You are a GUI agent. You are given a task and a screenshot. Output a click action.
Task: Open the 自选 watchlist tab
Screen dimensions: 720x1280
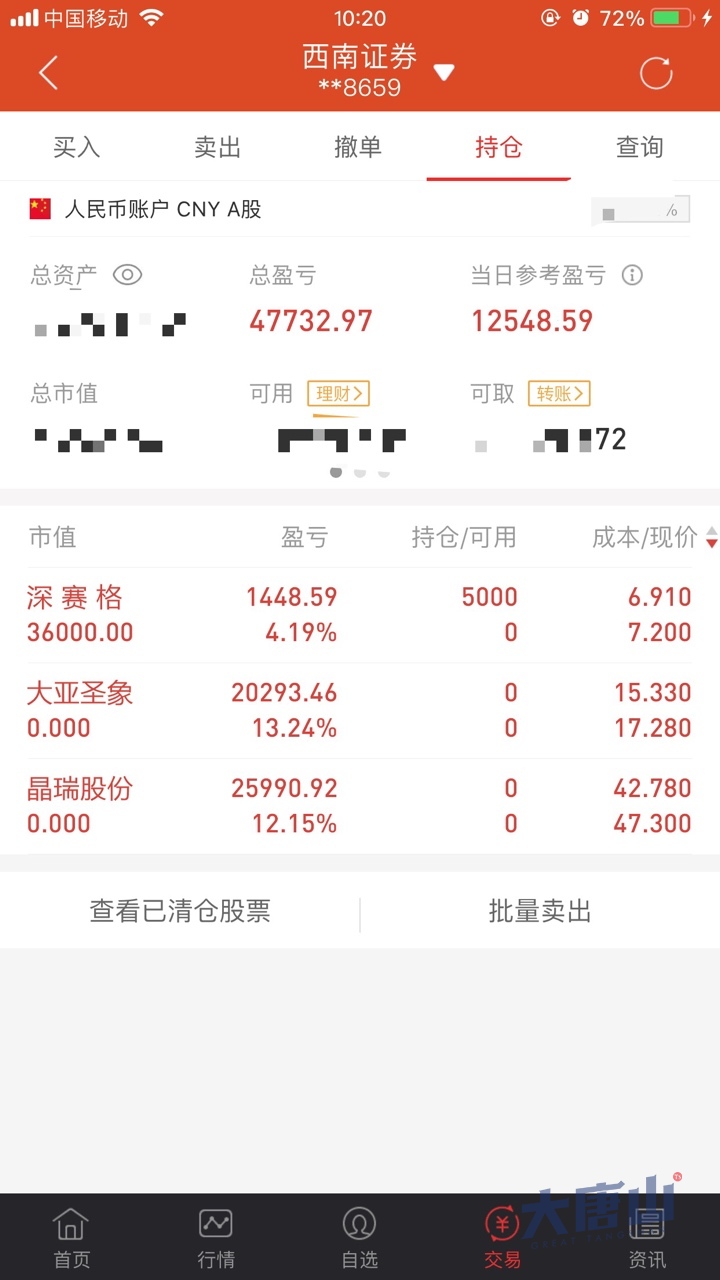tap(359, 1237)
